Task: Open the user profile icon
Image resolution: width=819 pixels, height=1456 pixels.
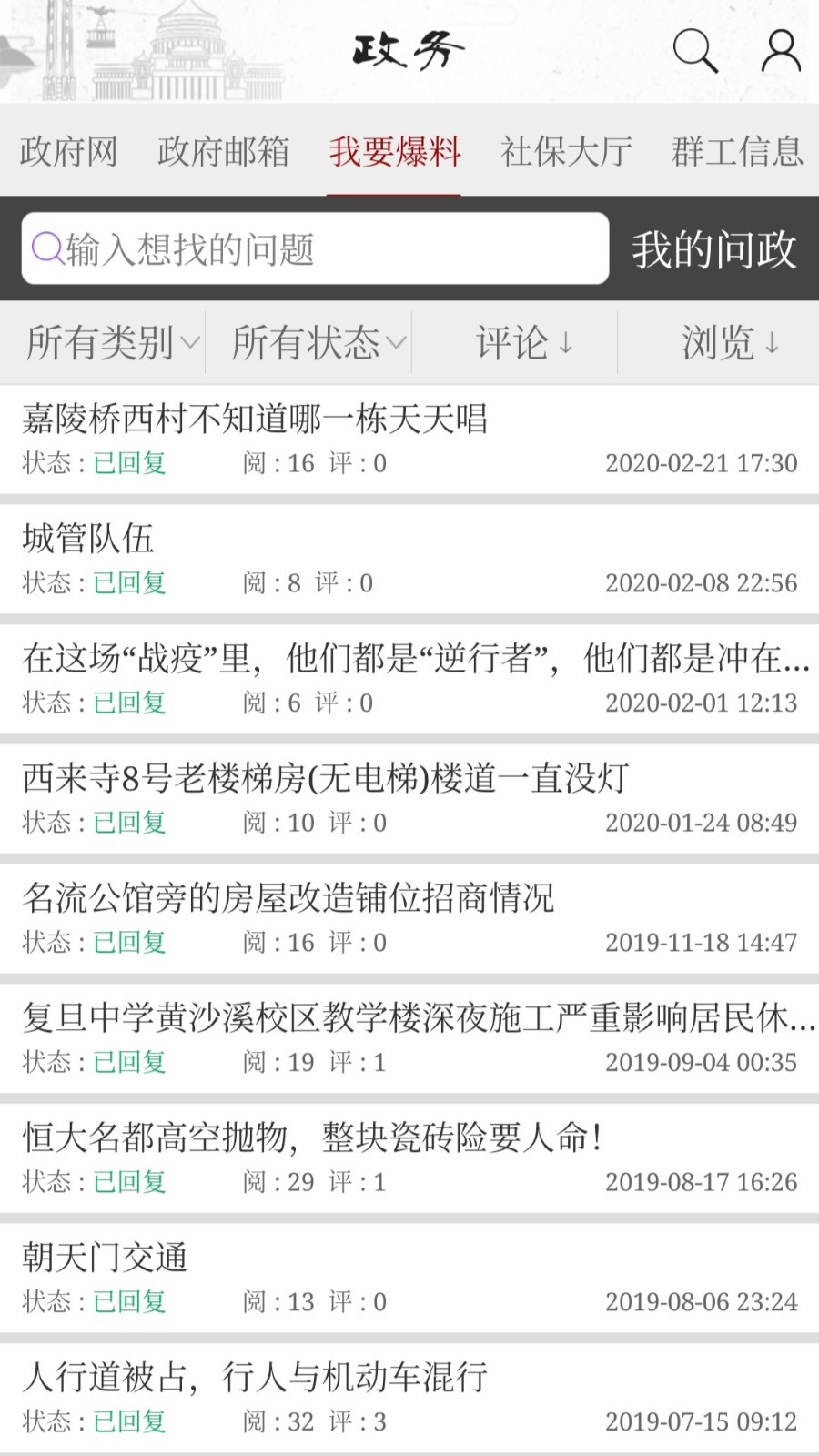Action: coord(781,51)
